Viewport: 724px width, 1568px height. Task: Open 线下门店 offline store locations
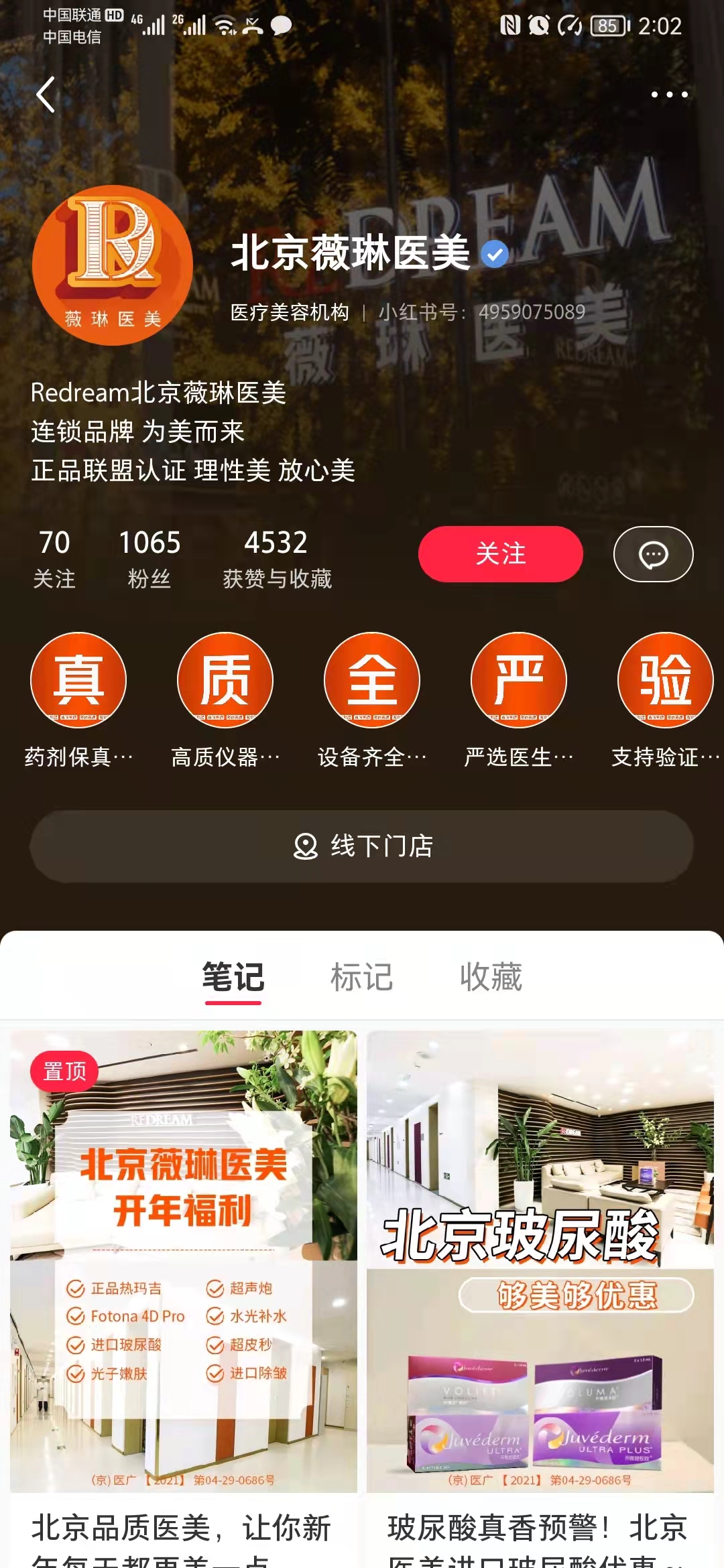click(x=362, y=846)
